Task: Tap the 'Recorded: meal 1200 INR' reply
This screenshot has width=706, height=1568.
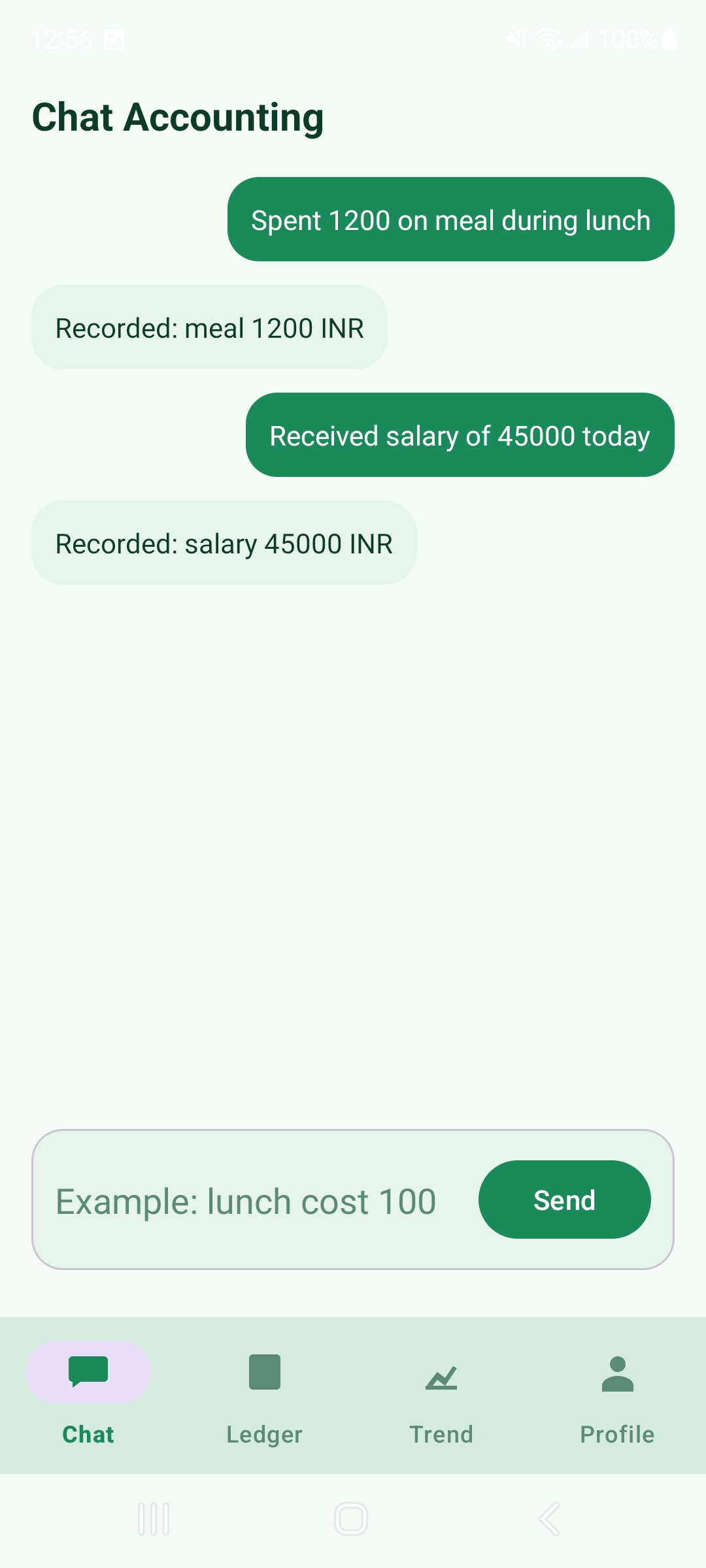Action: (x=209, y=327)
